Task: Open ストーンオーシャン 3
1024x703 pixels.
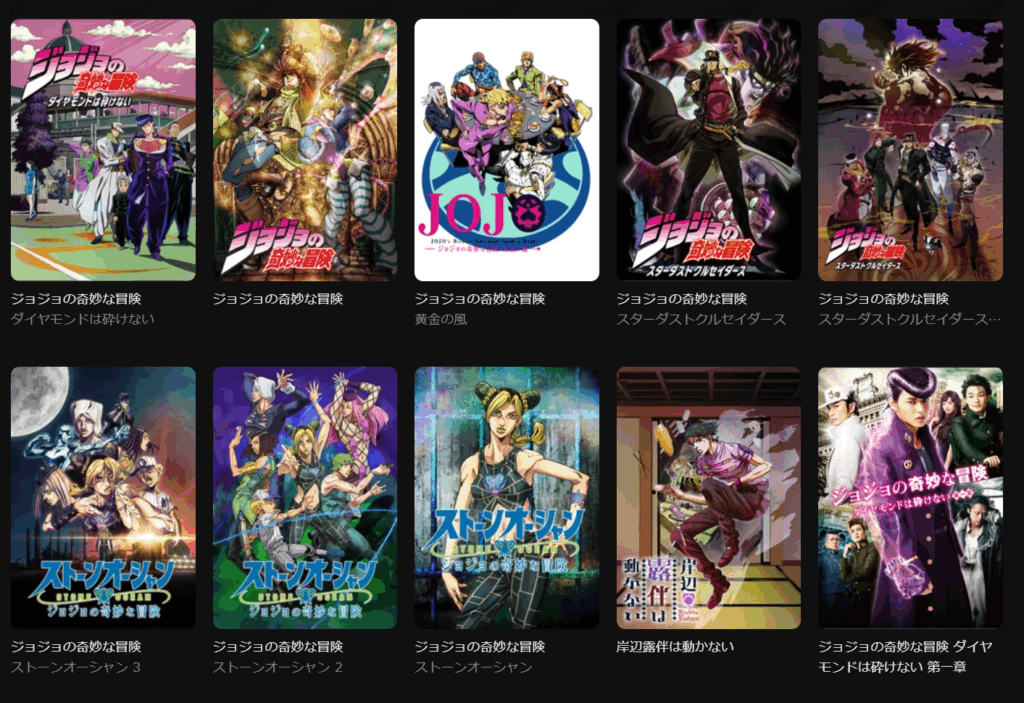Action: (x=103, y=497)
